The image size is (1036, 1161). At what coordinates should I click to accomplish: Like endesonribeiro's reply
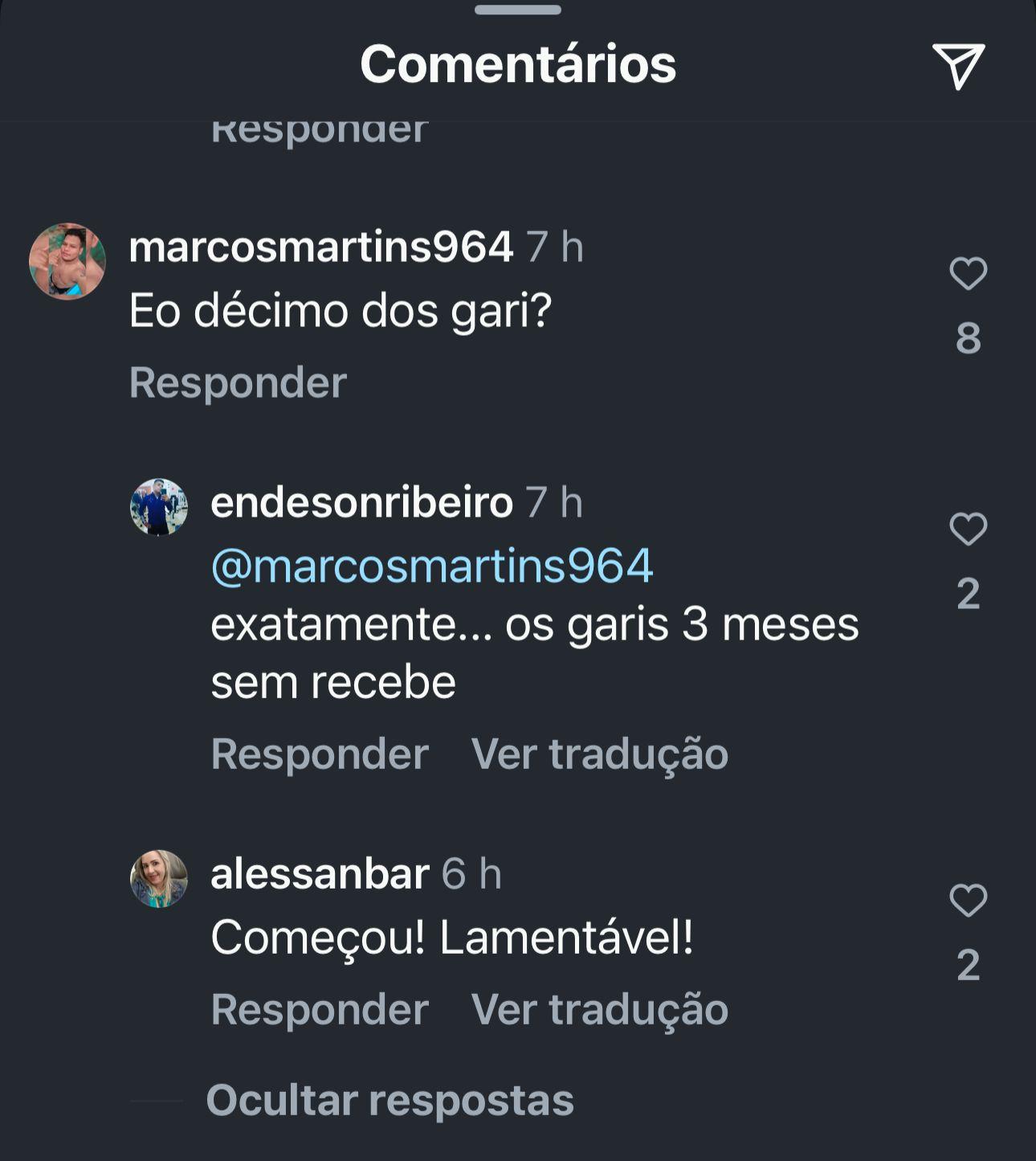968,529
